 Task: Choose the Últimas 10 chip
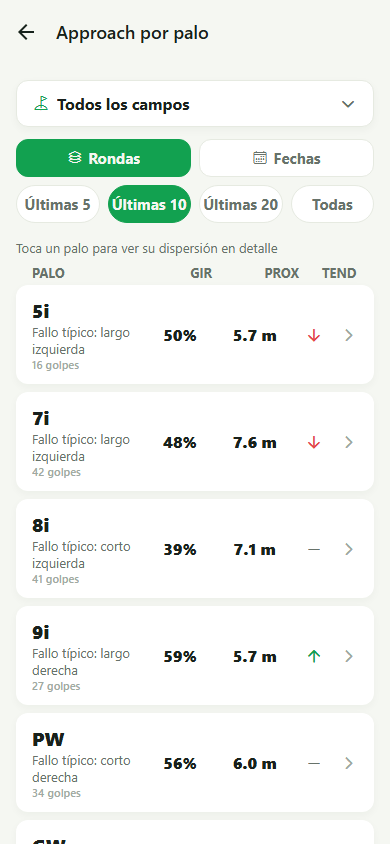[x=150, y=205]
